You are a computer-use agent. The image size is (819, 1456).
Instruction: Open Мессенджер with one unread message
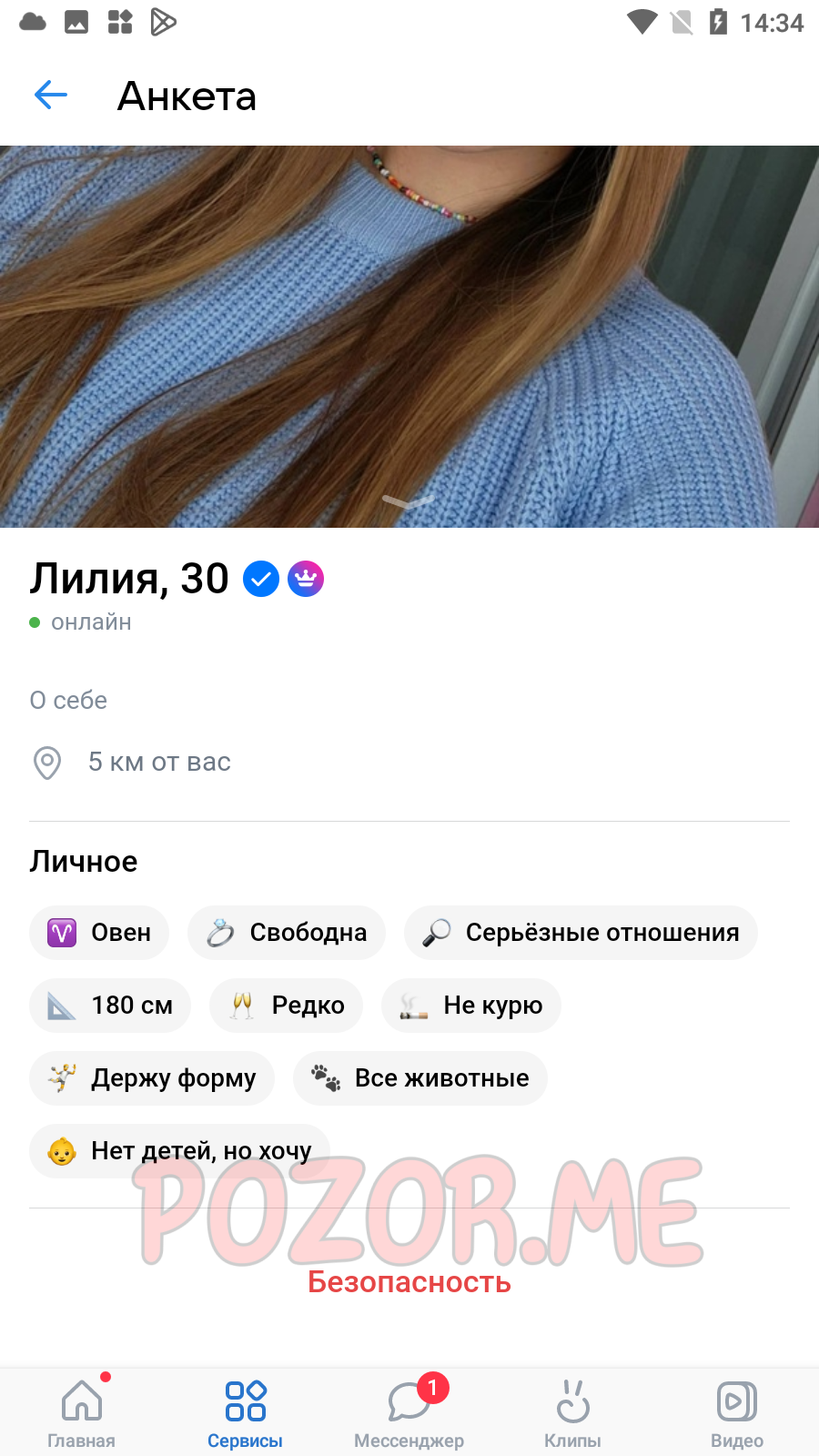[x=409, y=1412]
